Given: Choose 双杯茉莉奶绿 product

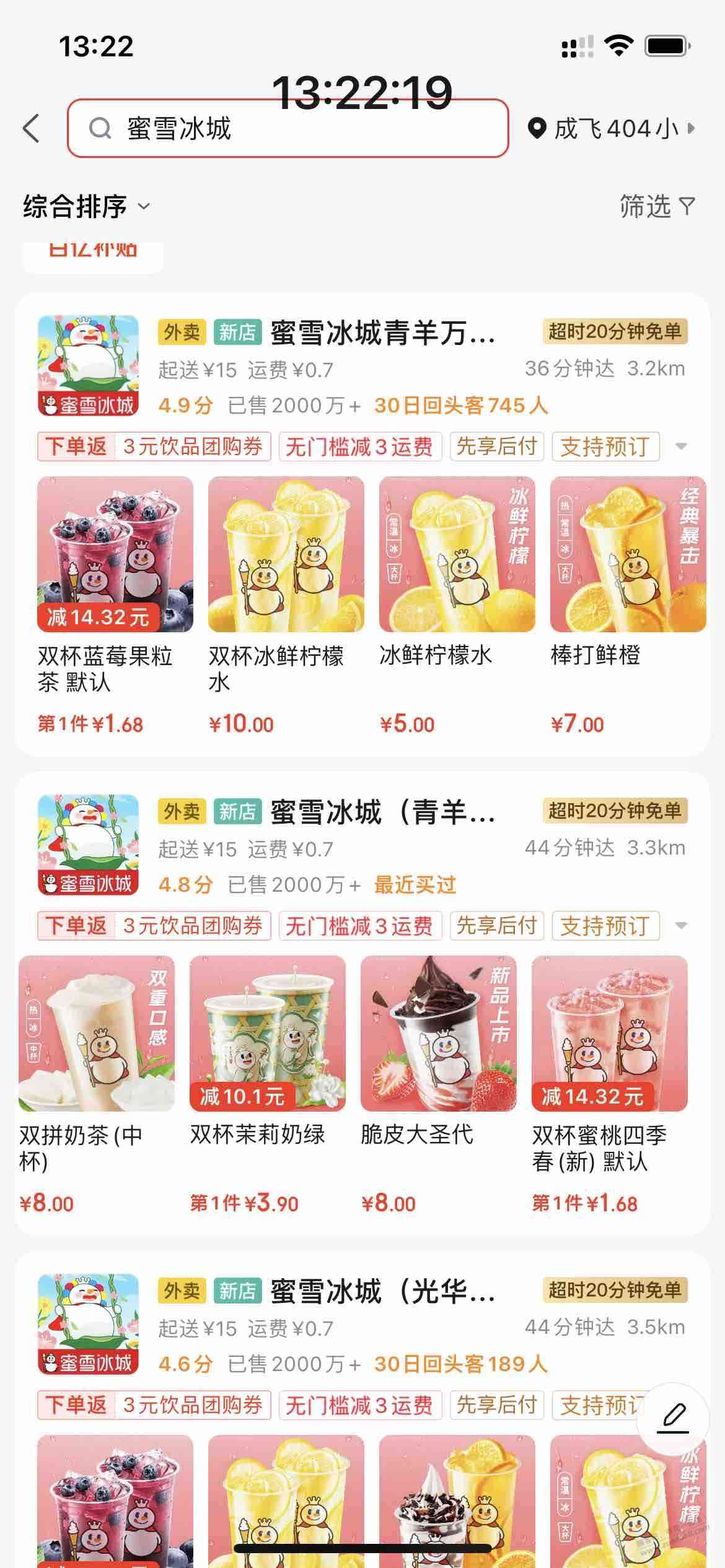Looking at the screenshot, I should click(x=268, y=1034).
